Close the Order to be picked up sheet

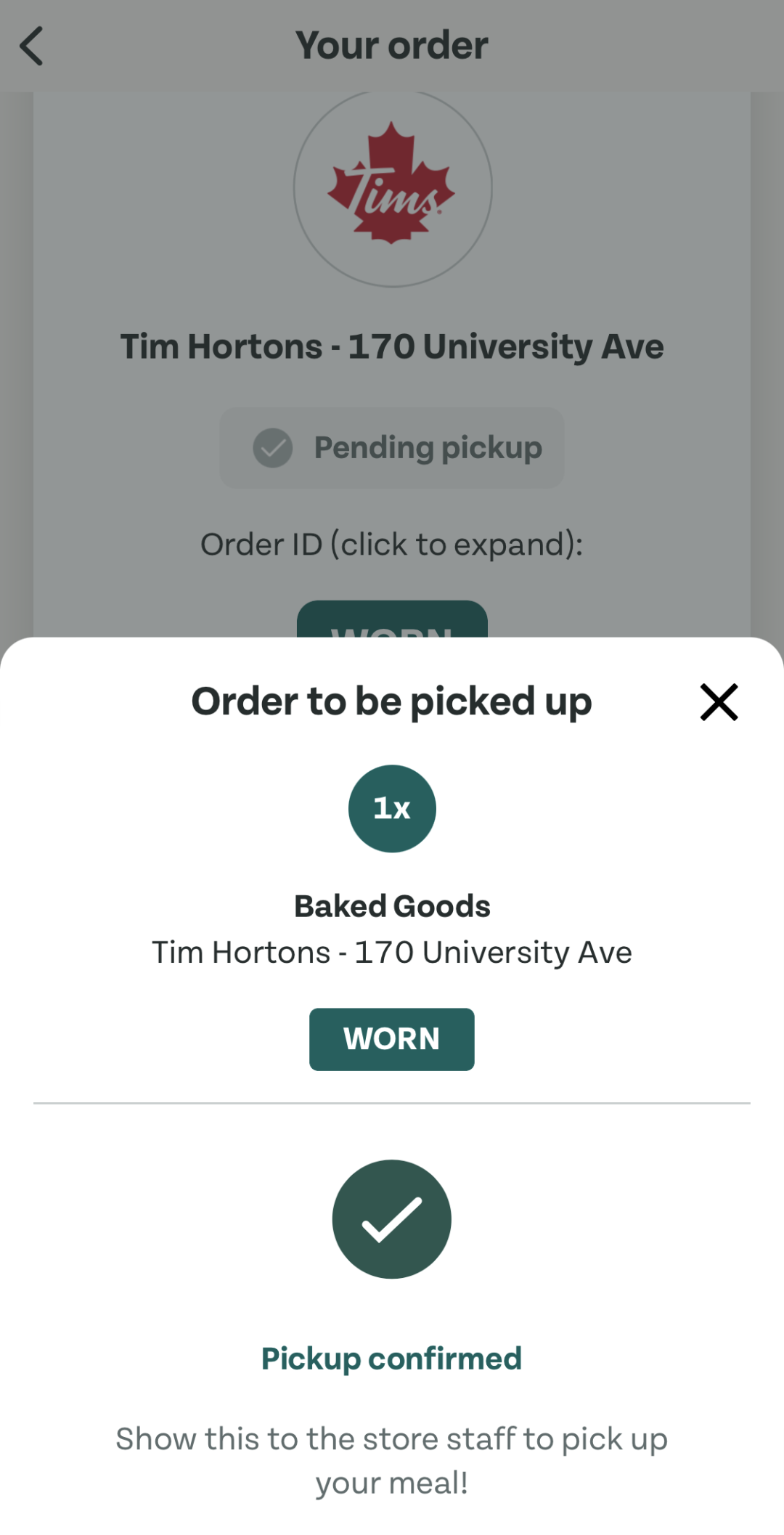[x=719, y=702]
